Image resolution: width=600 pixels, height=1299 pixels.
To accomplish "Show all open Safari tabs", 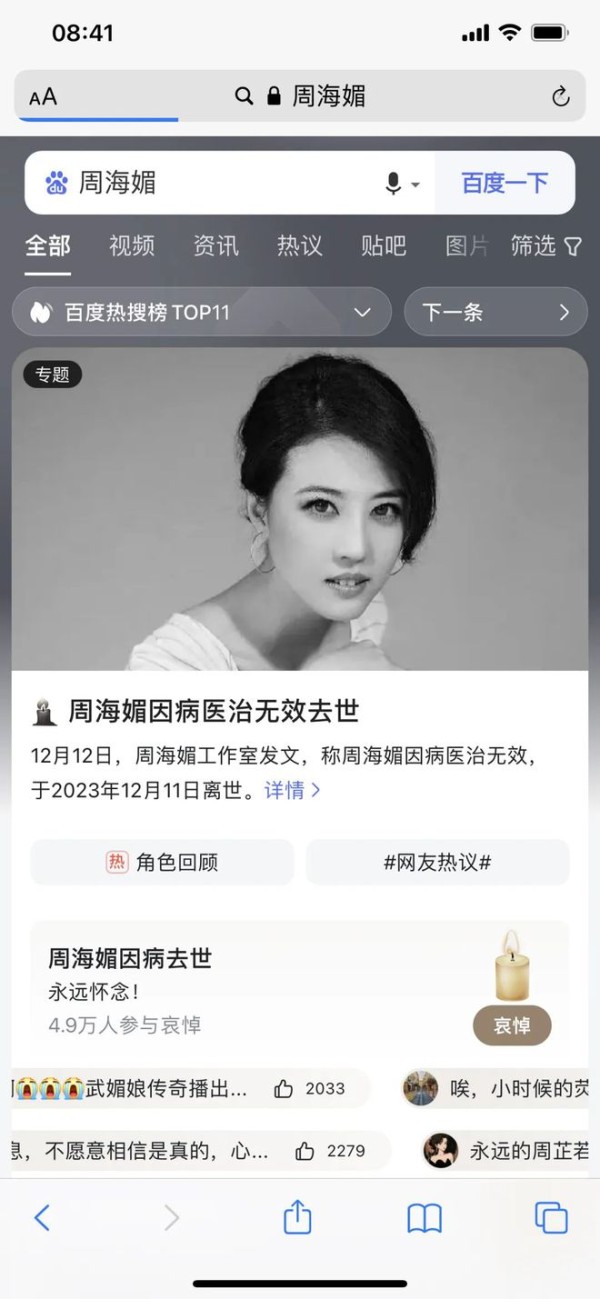I will [x=551, y=1217].
